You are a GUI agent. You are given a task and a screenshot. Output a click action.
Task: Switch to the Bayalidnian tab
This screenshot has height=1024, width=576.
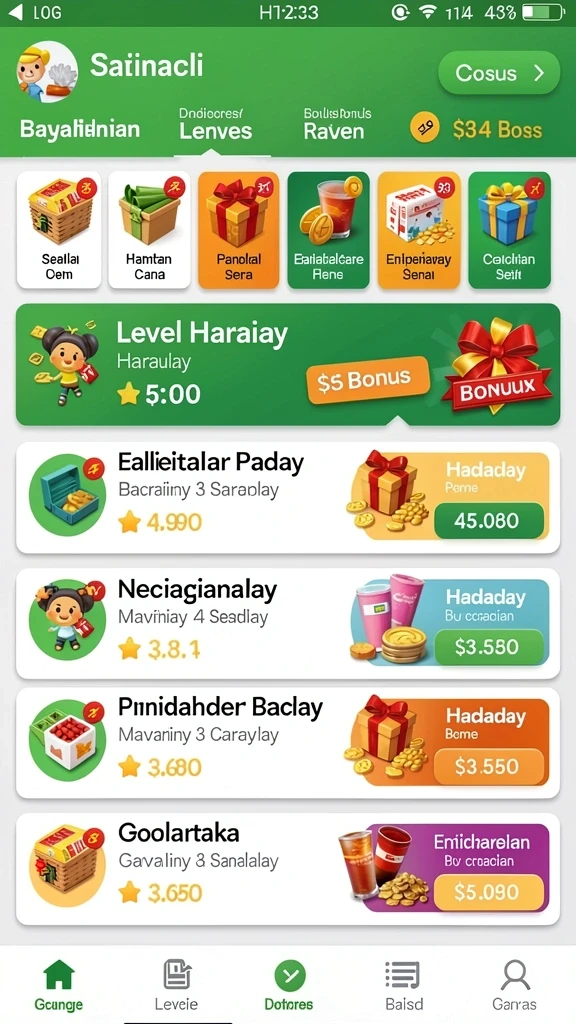[x=80, y=129]
